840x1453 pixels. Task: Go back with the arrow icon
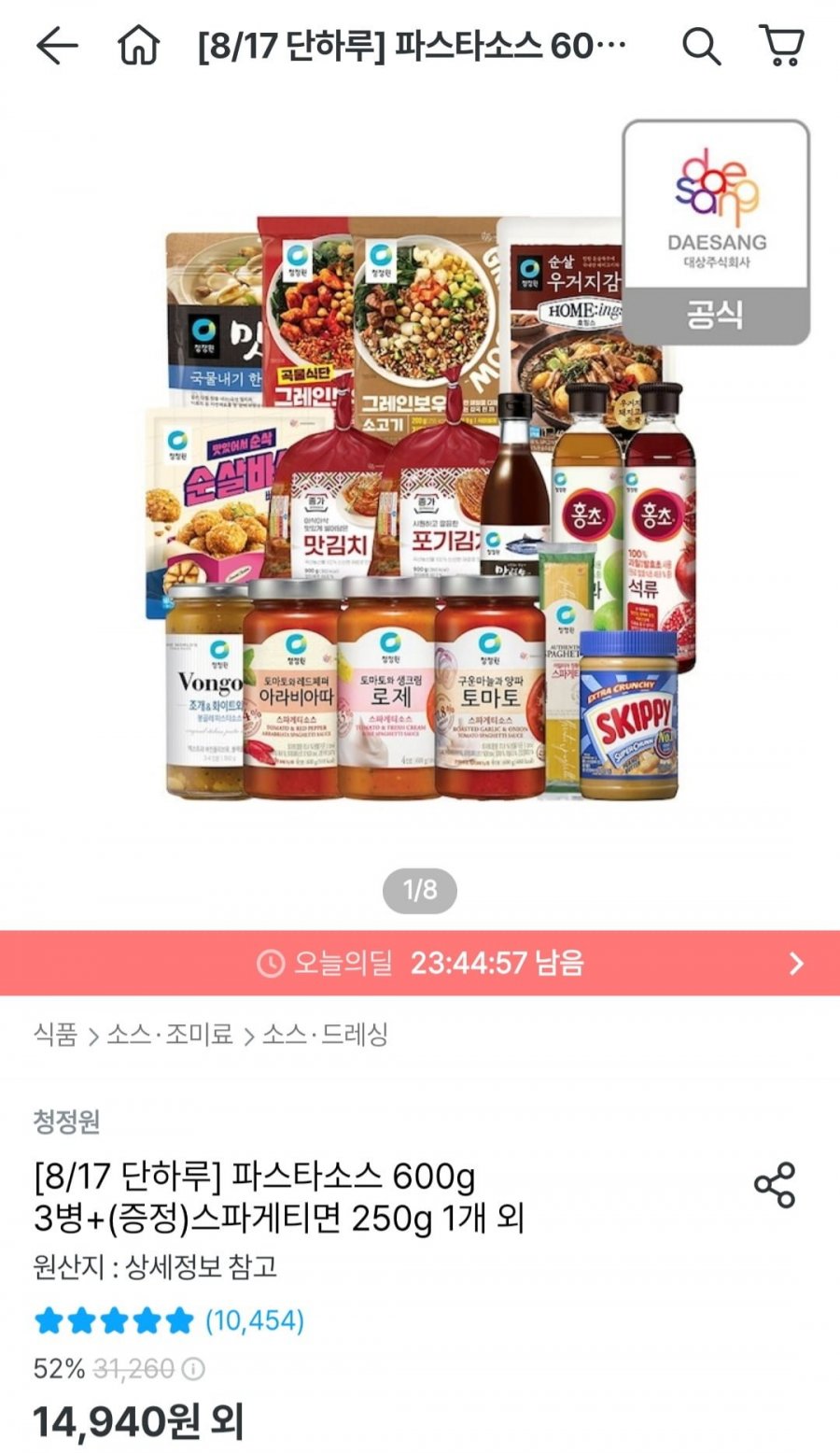56,46
